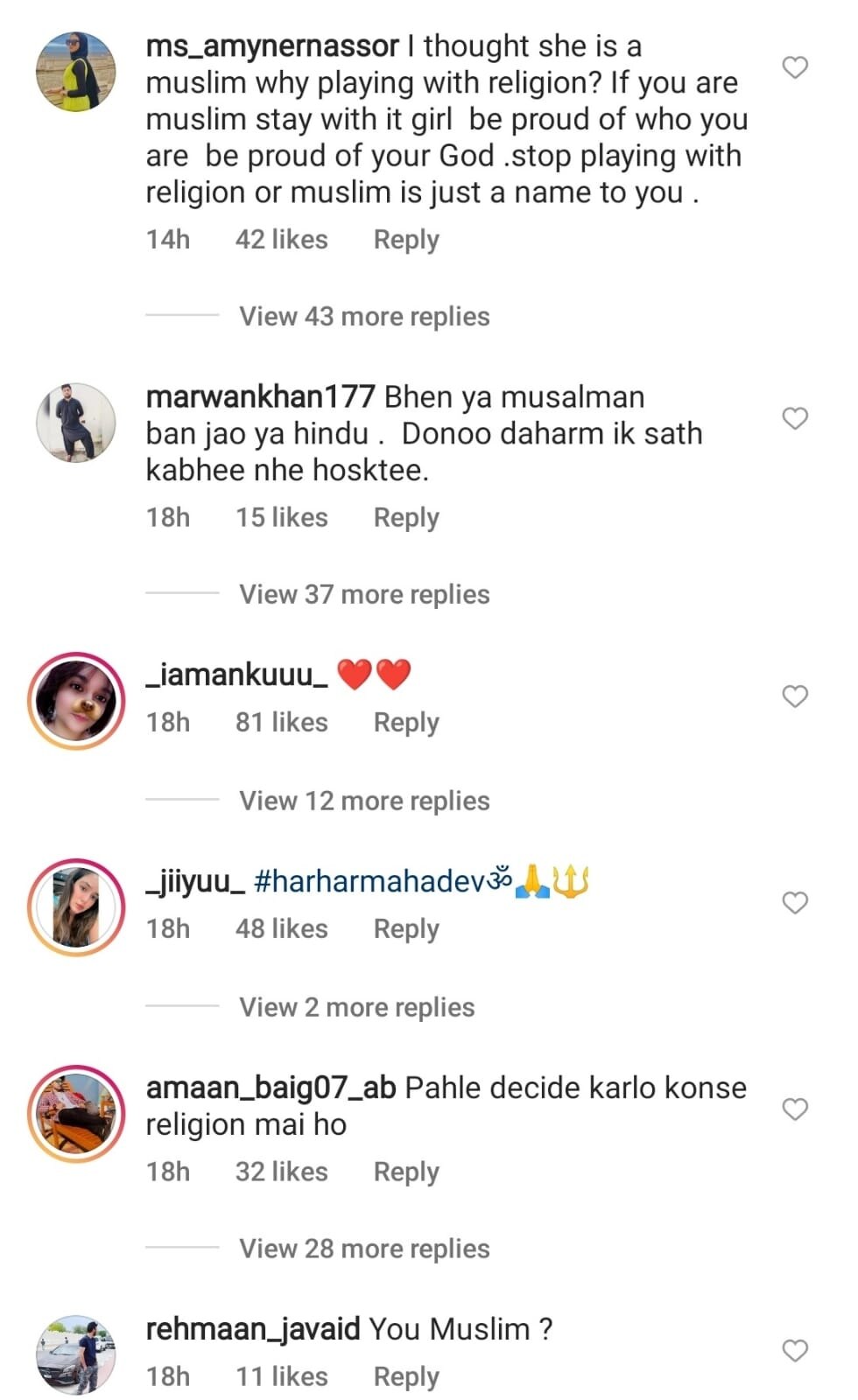The width and height of the screenshot is (858, 1400).
Task: Like _iamankuuu_'s hearts comment
Action: [794, 696]
